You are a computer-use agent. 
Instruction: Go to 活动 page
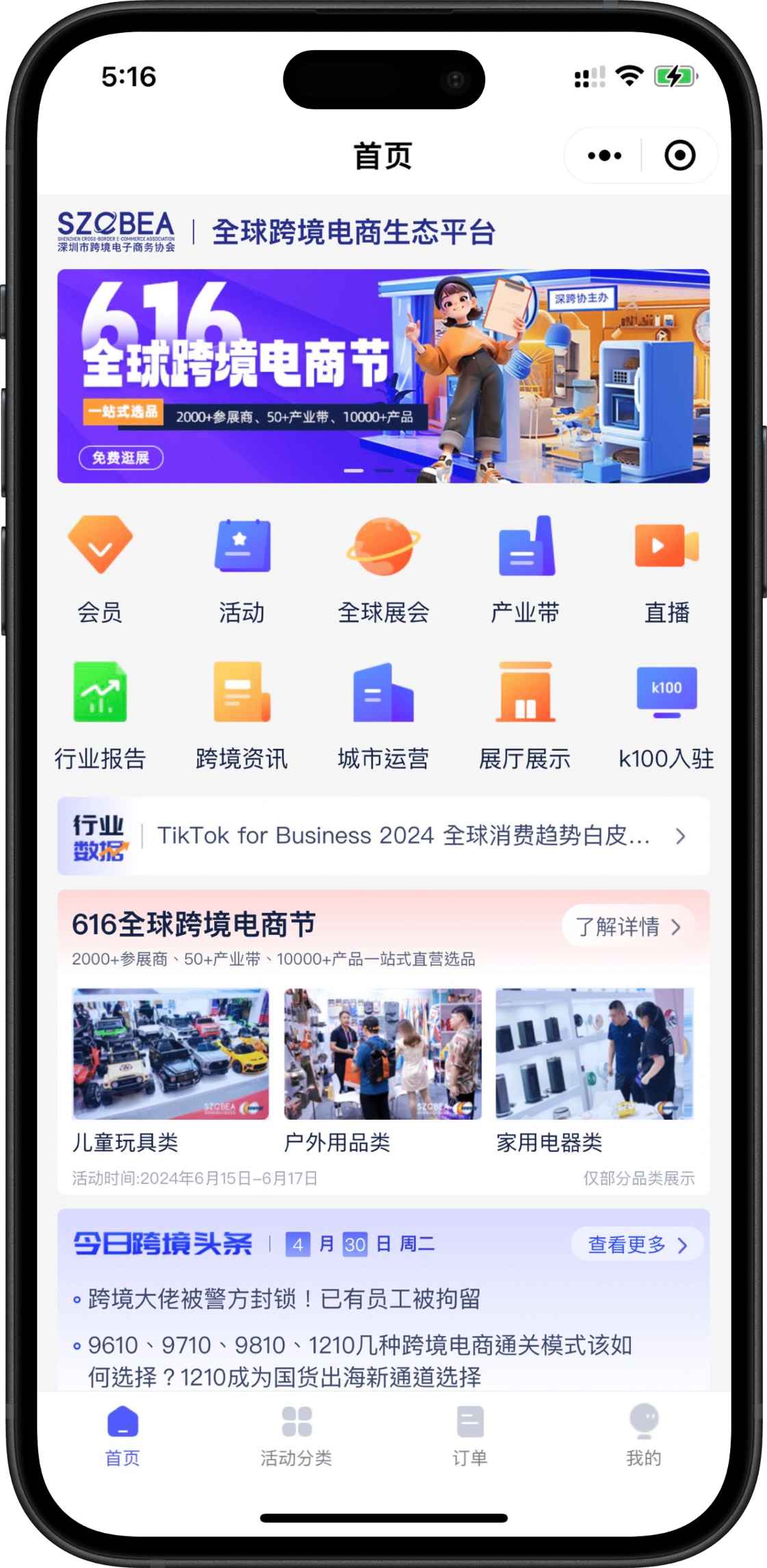click(x=242, y=569)
